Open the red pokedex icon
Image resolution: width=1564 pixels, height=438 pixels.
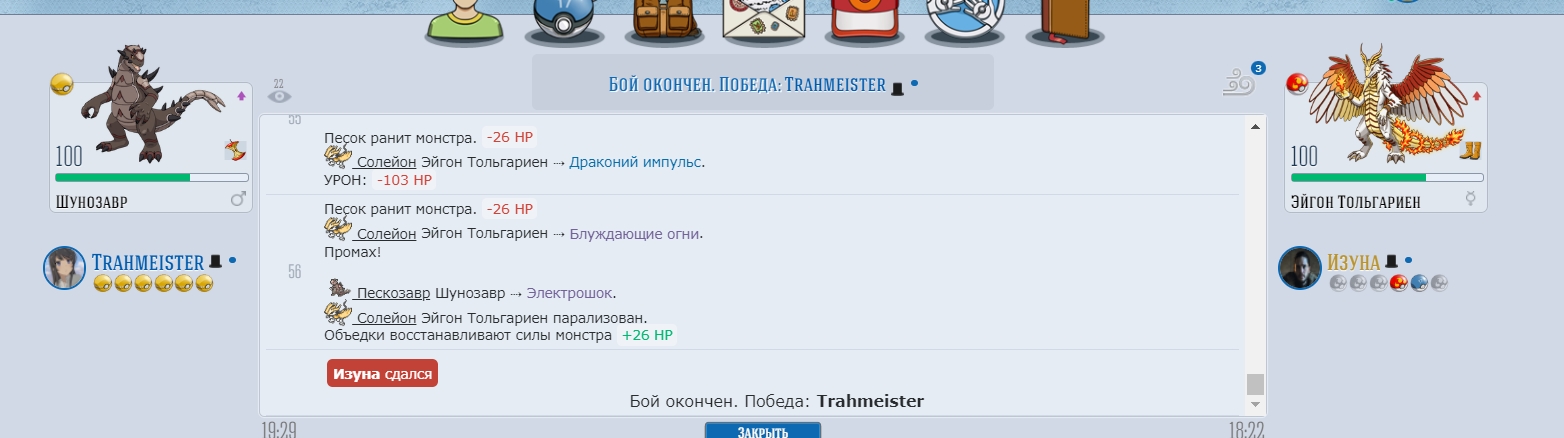864,20
